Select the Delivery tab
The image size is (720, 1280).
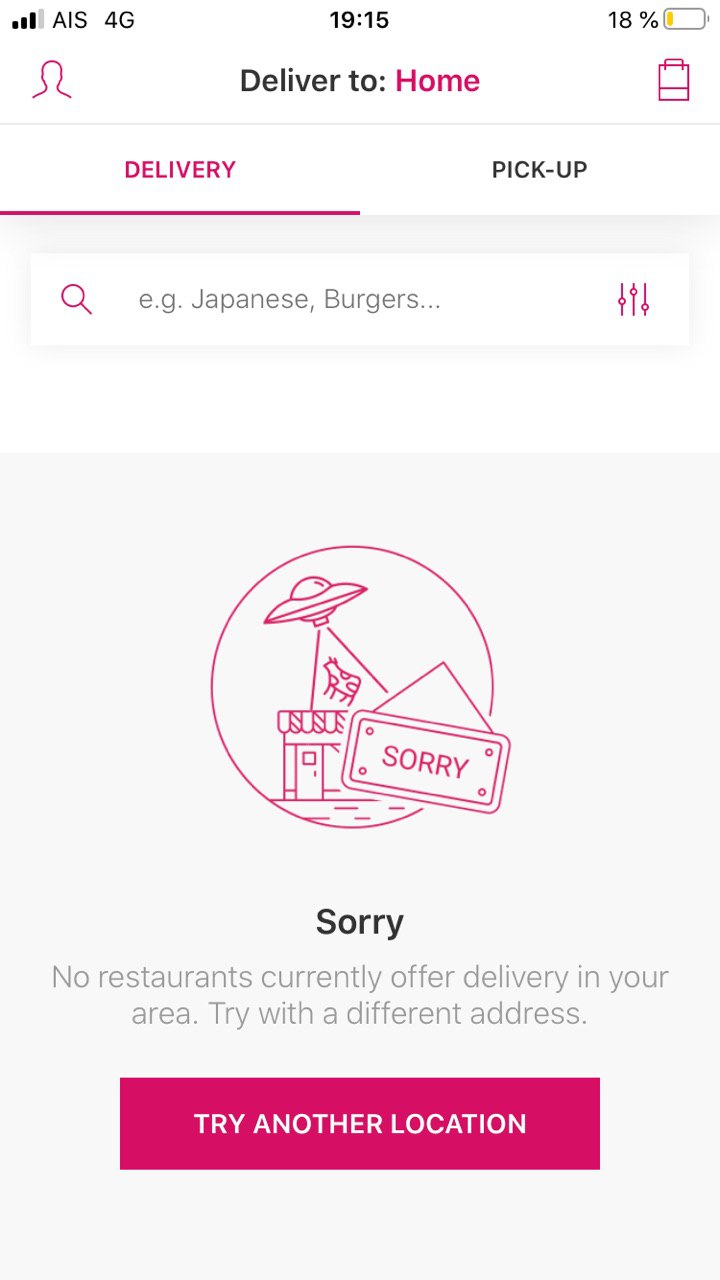[180, 170]
